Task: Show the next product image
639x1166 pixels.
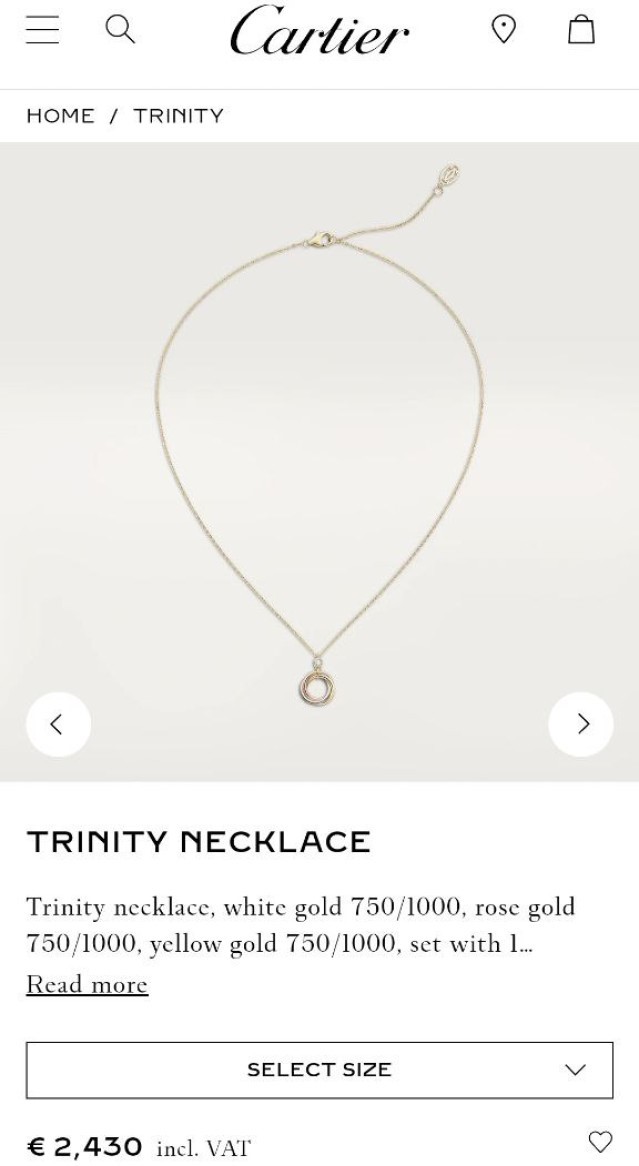Action: [581, 724]
